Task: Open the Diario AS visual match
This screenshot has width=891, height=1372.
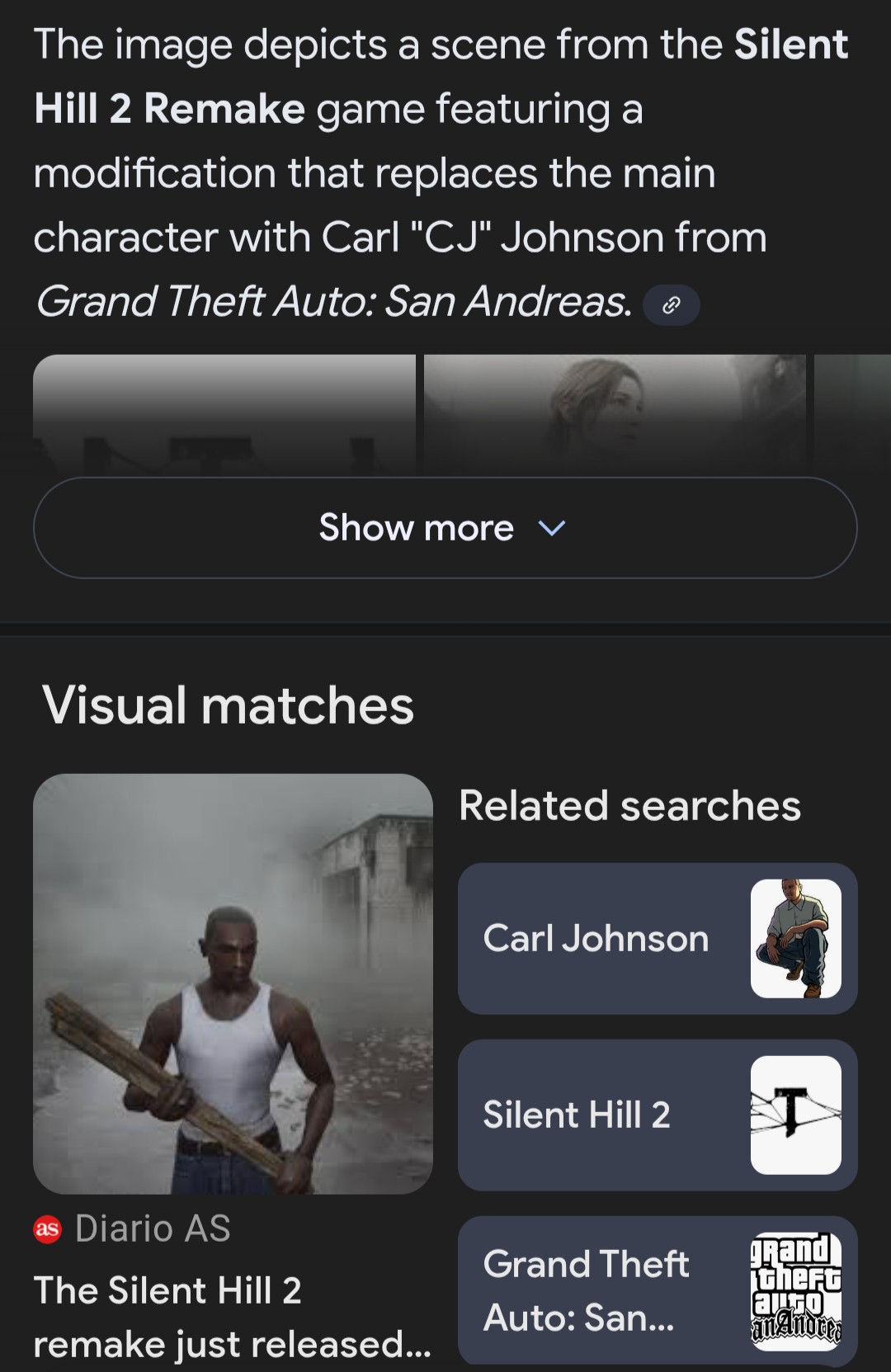Action: pyautogui.click(x=233, y=983)
